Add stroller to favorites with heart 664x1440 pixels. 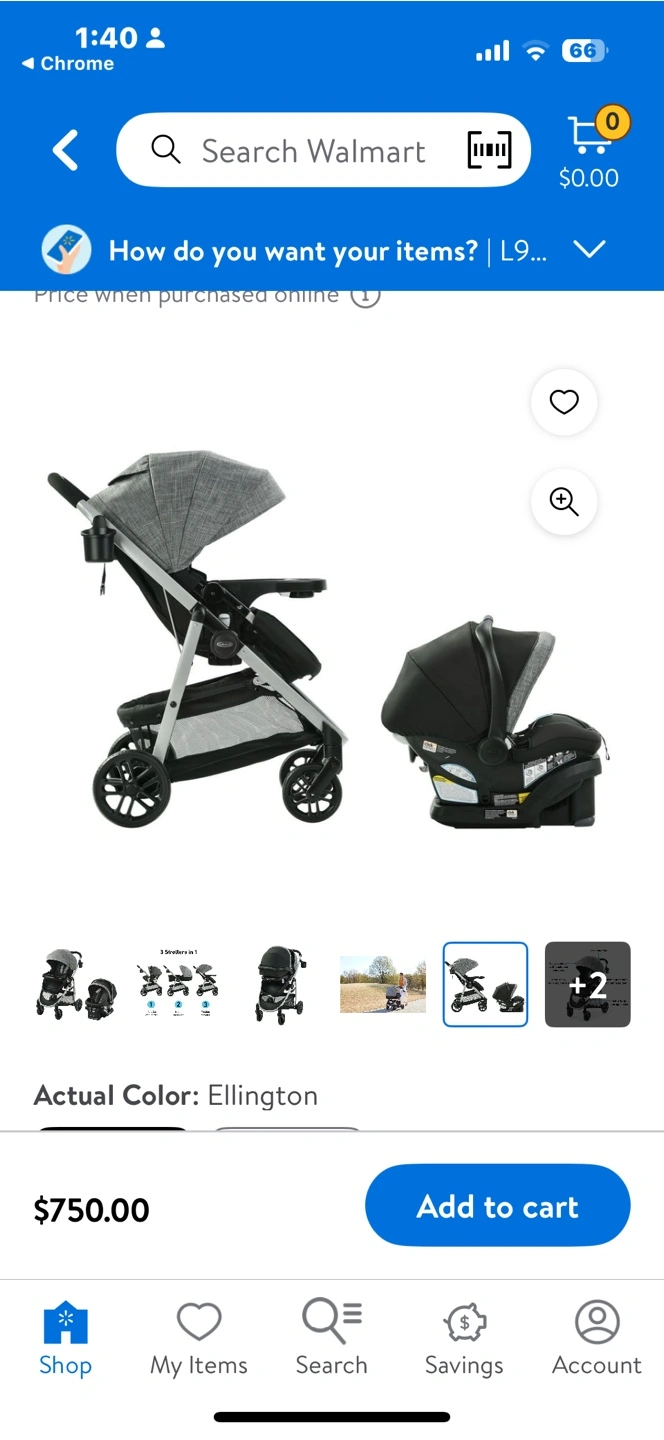click(564, 402)
